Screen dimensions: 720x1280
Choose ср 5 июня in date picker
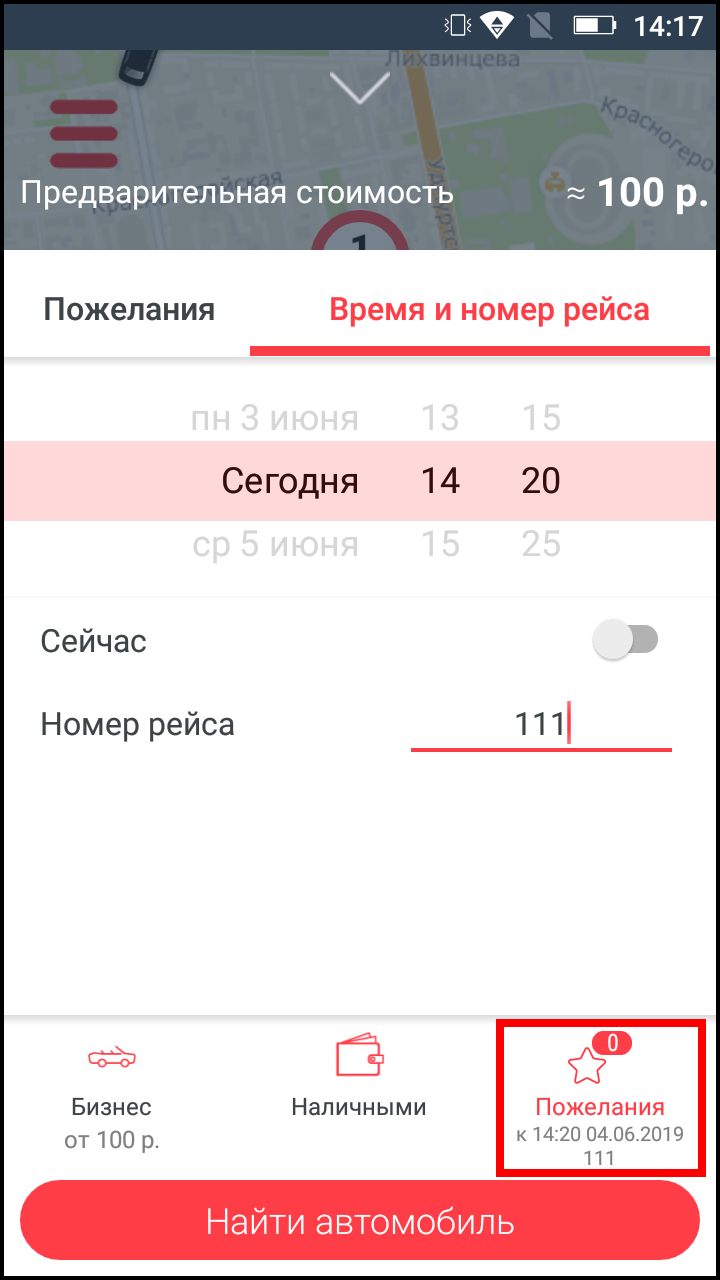point(275,545)
